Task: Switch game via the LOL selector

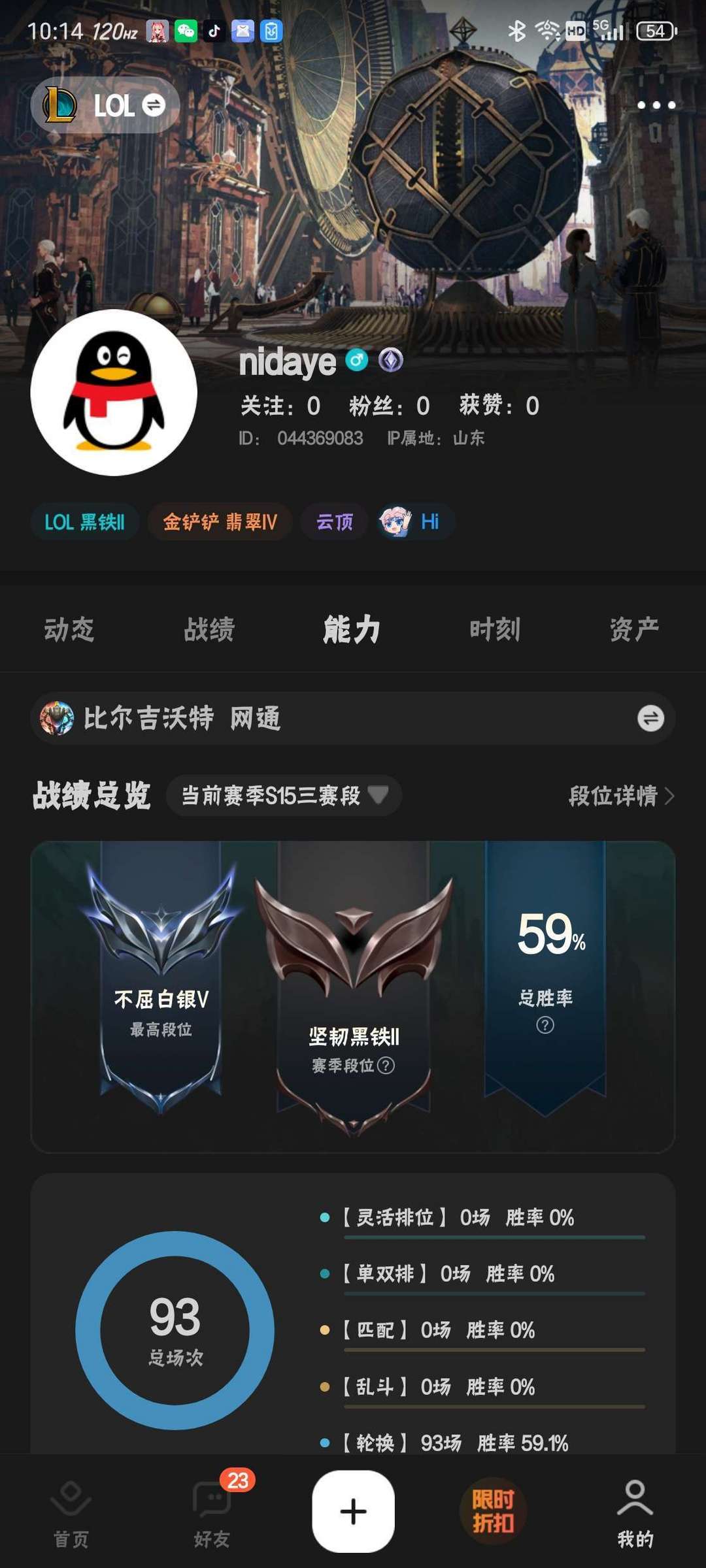Action: [105, 105]
